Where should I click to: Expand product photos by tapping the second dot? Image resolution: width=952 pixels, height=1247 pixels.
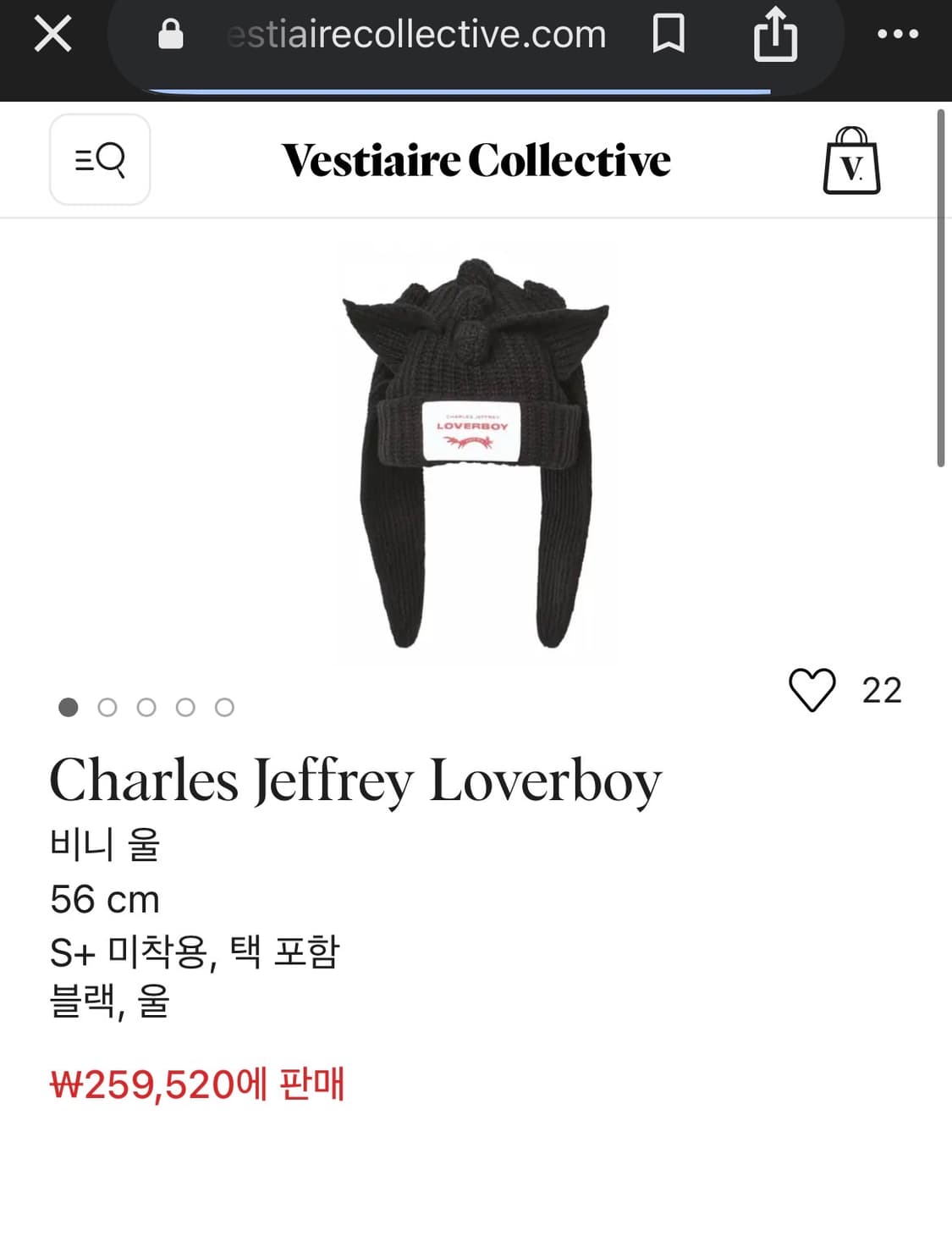tap(106, 705)
